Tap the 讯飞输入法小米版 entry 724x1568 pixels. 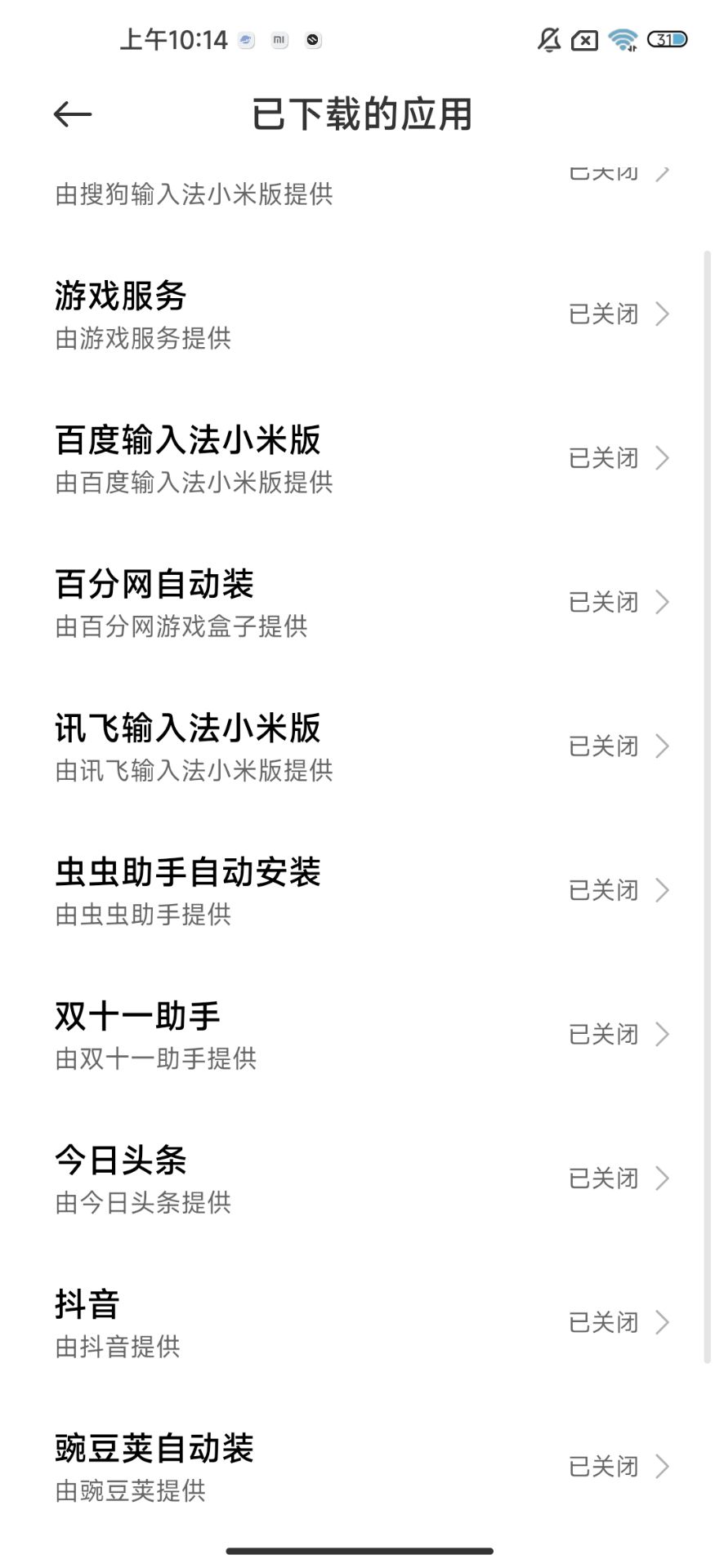click(360, 746)
